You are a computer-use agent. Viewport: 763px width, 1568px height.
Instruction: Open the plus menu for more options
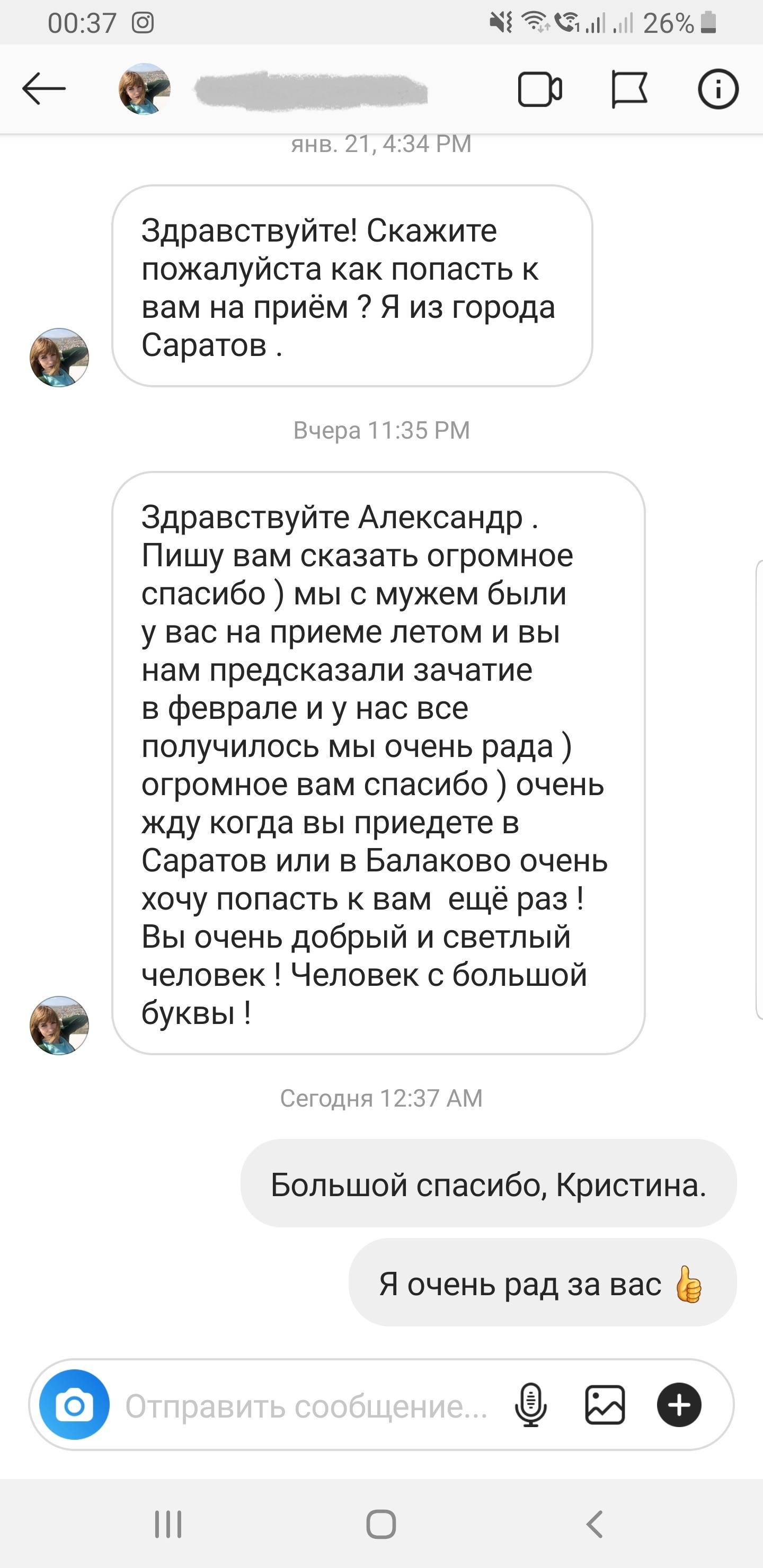(x=679, y=1405)
